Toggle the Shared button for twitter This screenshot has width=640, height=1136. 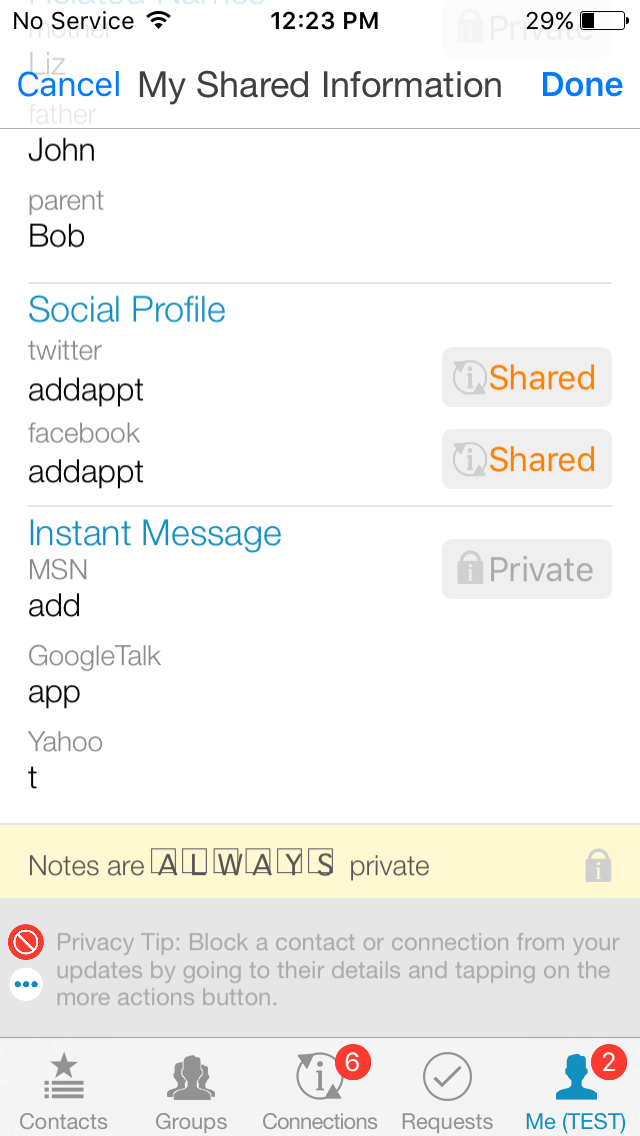pos(527,377)
